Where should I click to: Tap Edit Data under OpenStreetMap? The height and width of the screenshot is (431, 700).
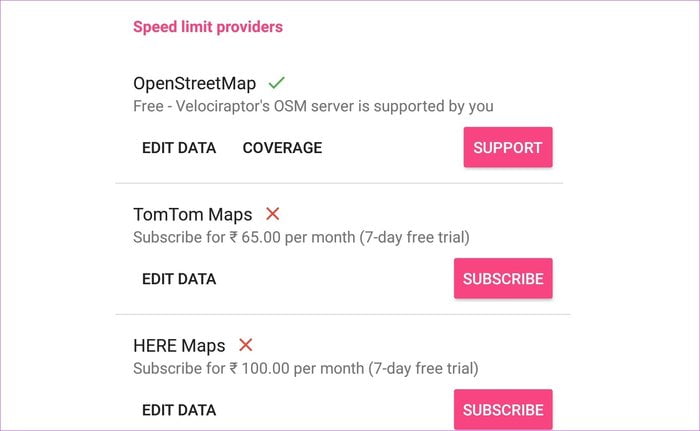(179, 148)
